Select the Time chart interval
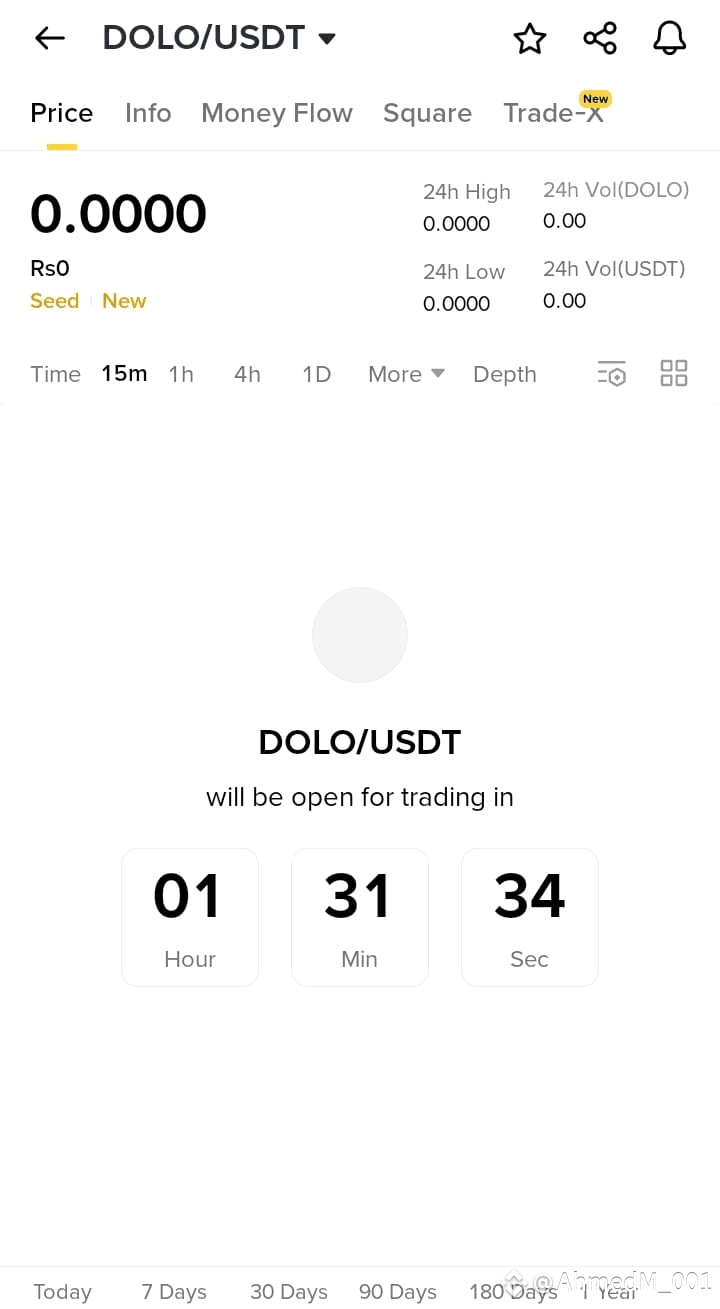 (x=55, y=374)
